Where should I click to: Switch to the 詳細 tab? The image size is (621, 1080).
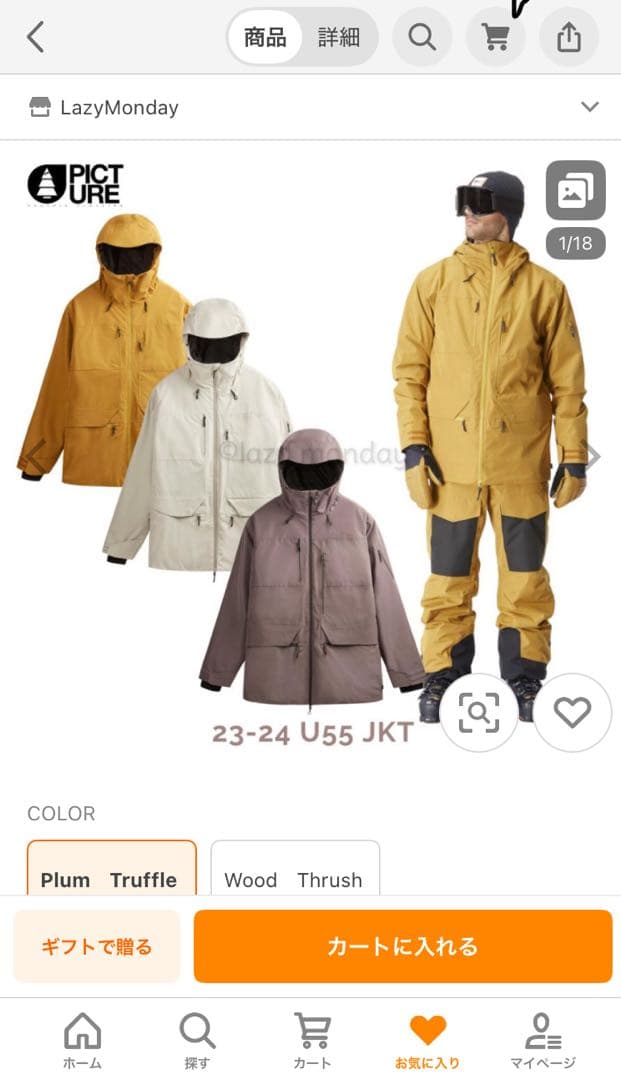click(x=339, y=38)
